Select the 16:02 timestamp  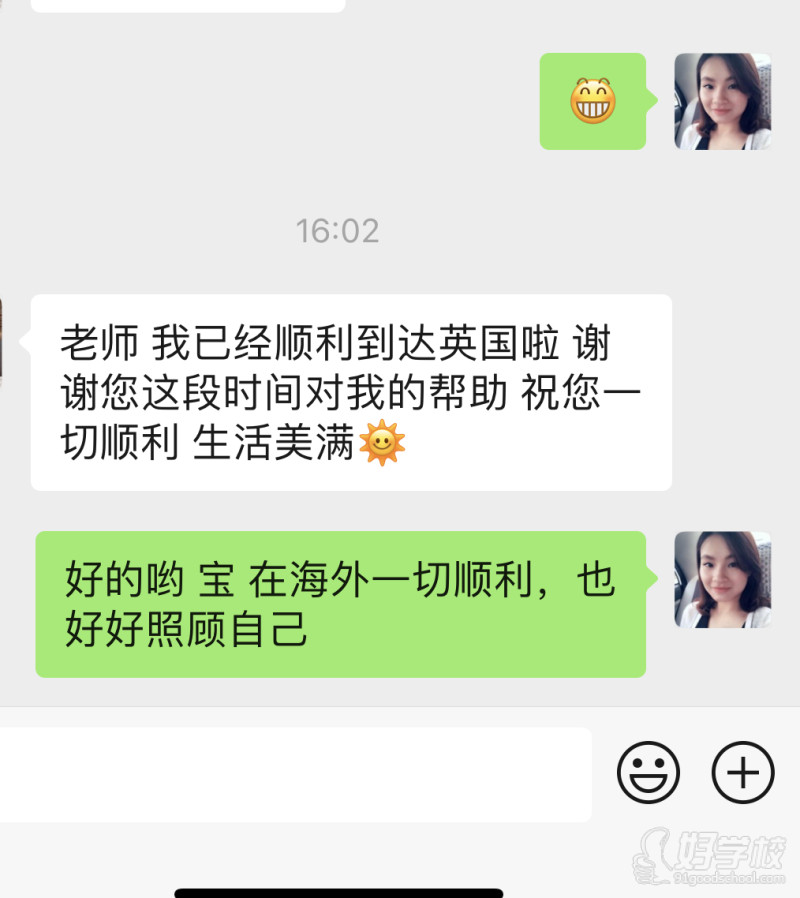pos(337,231)
